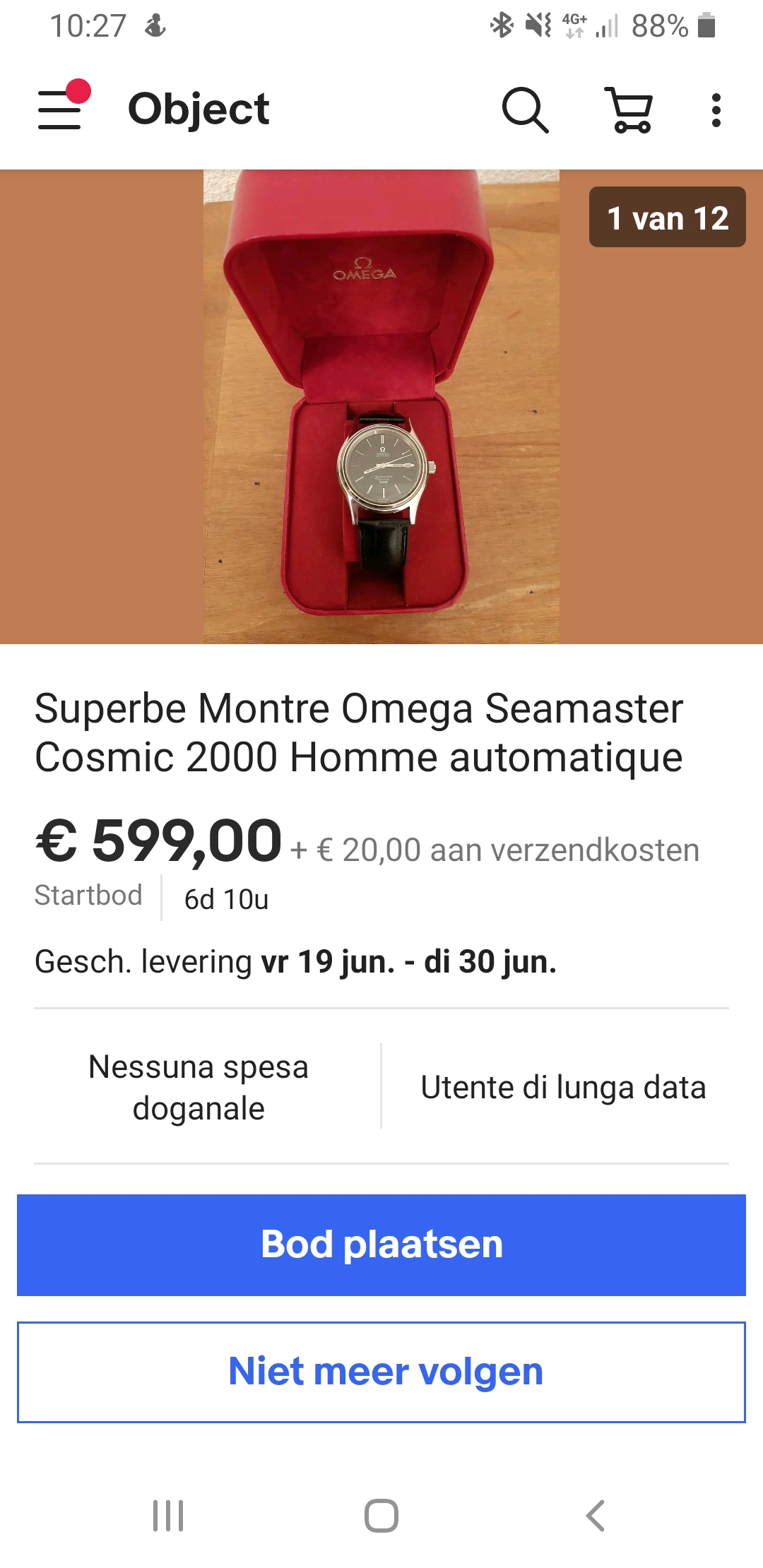Viewport: 763px width, 1568px height.
Task: Go back using system back button
Action: (596, 1516)
